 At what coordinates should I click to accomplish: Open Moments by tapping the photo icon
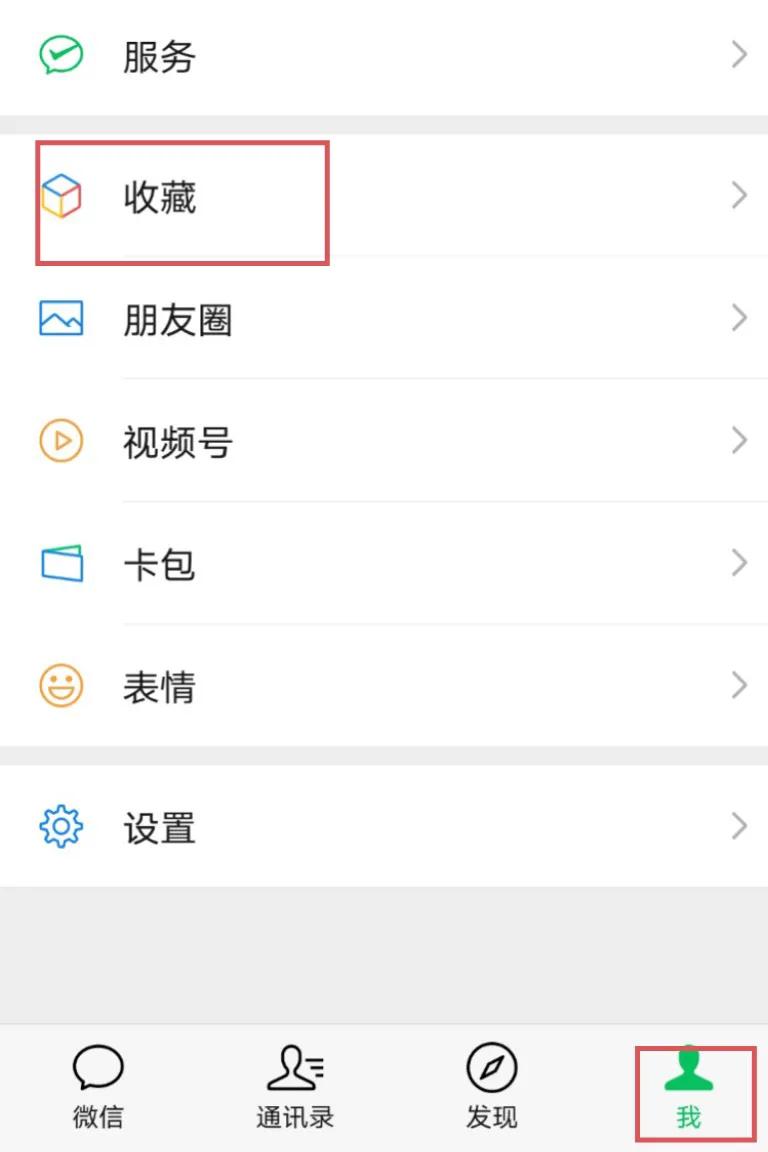coord(60,318)
